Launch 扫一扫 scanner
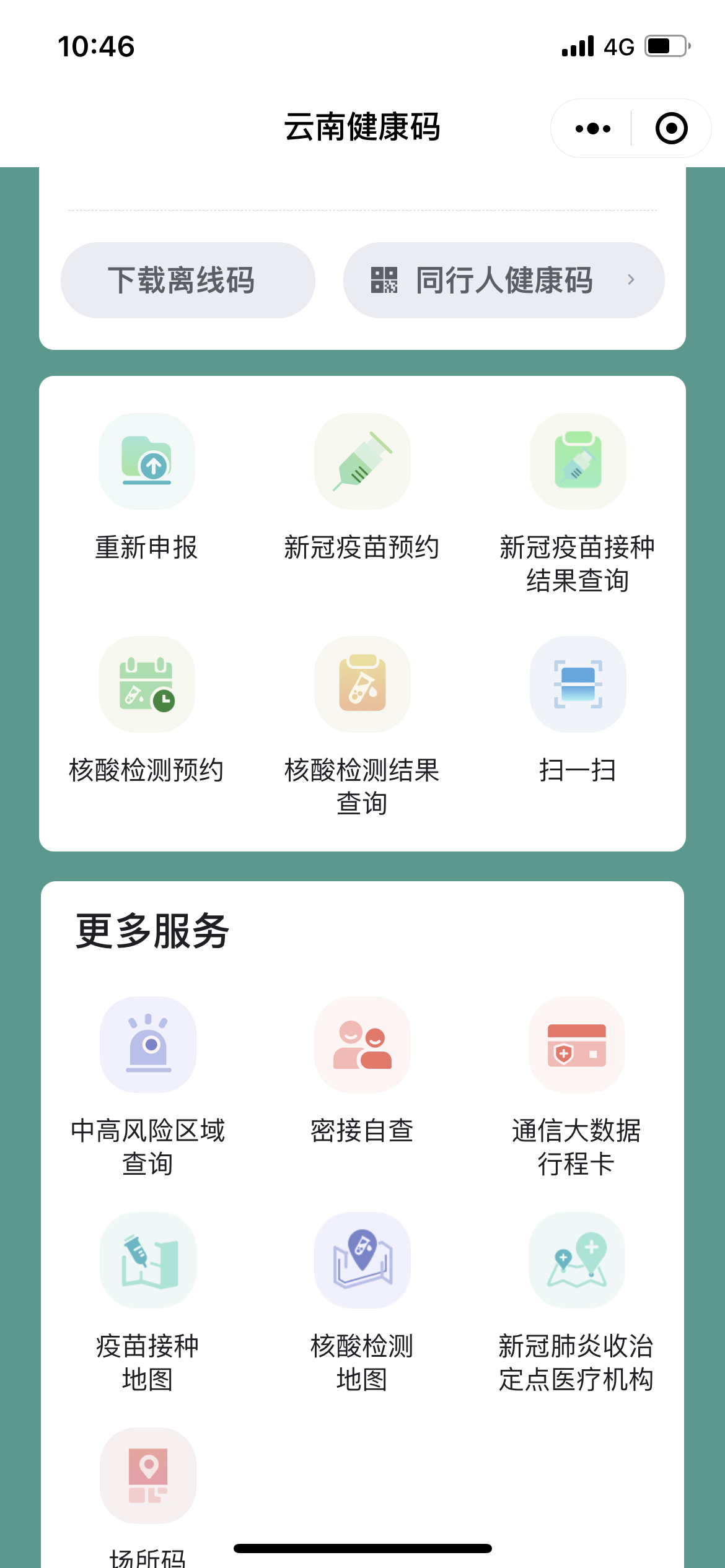 pos(578,684)
